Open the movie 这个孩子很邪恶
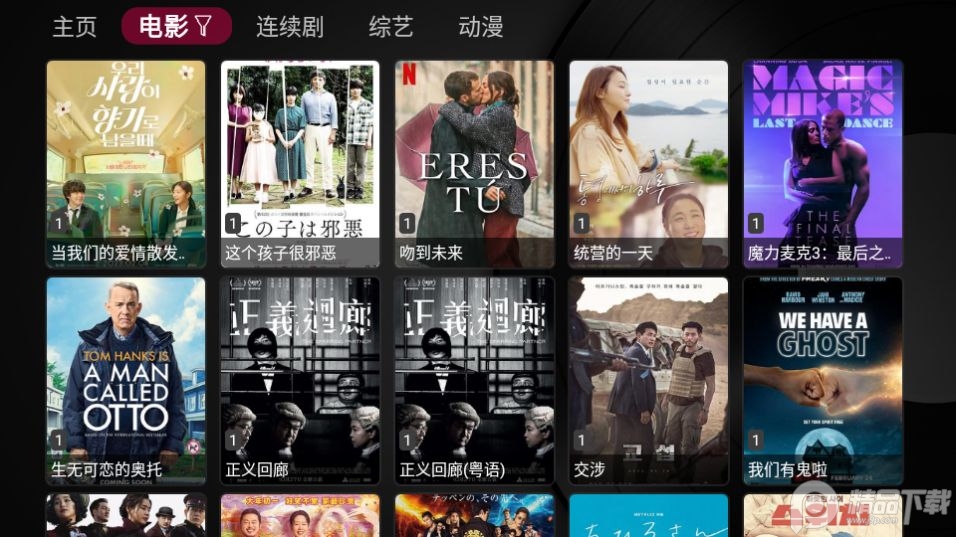The width and height of the screenshot is (956, 537). (300, 164)
